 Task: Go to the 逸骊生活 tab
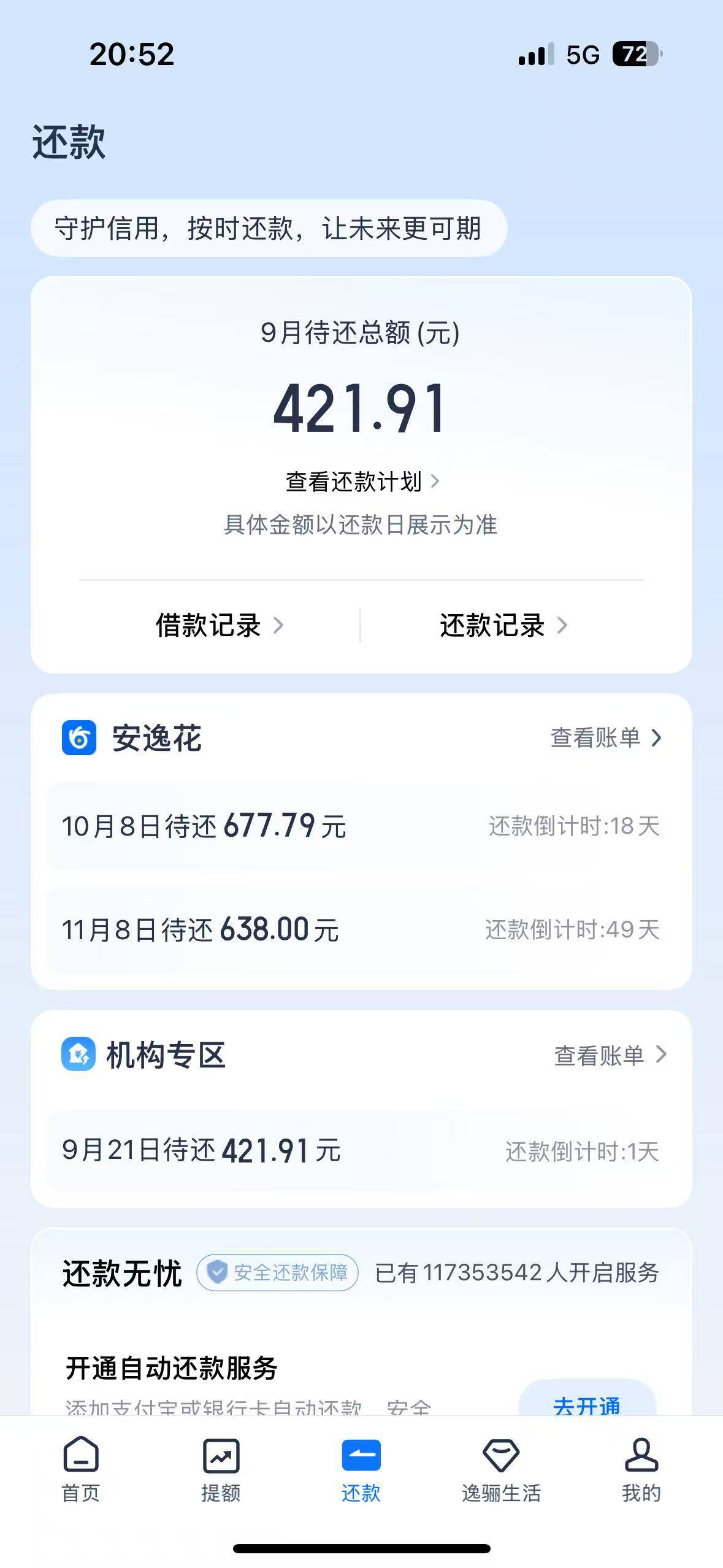point(501,1470)
